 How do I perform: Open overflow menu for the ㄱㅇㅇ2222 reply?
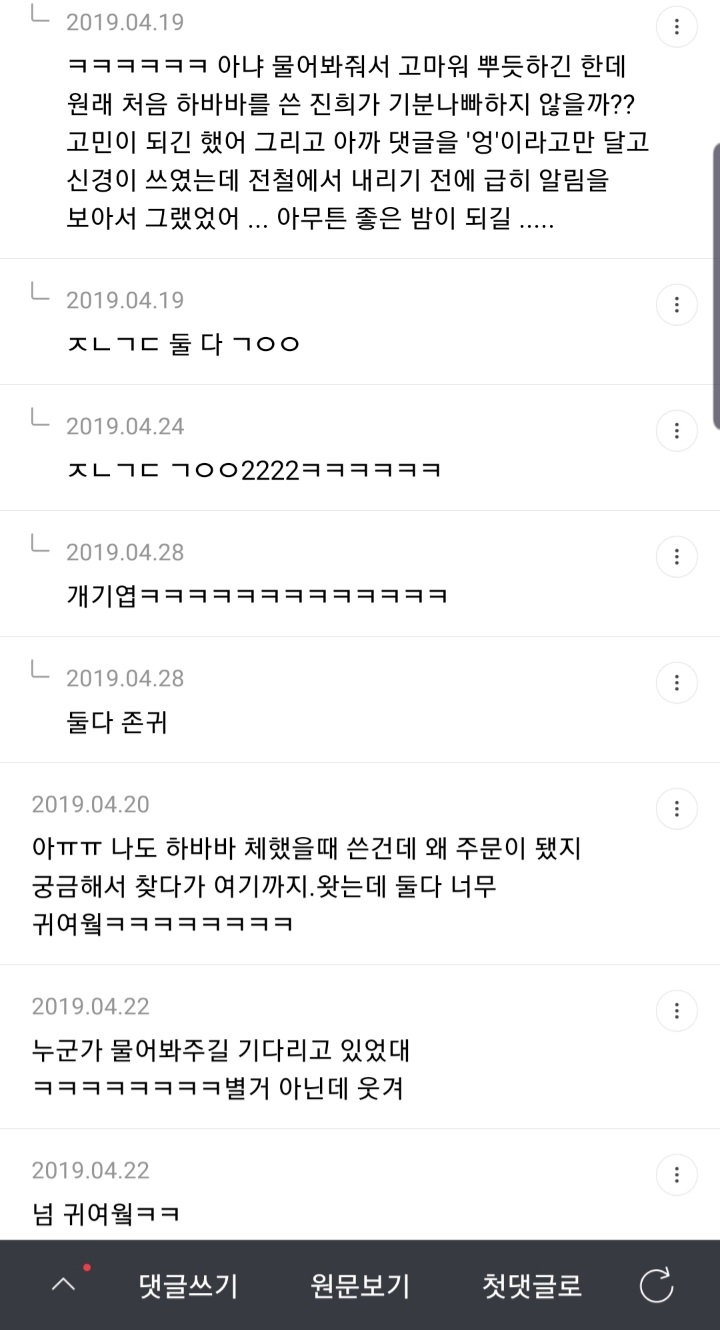(677, 431)
